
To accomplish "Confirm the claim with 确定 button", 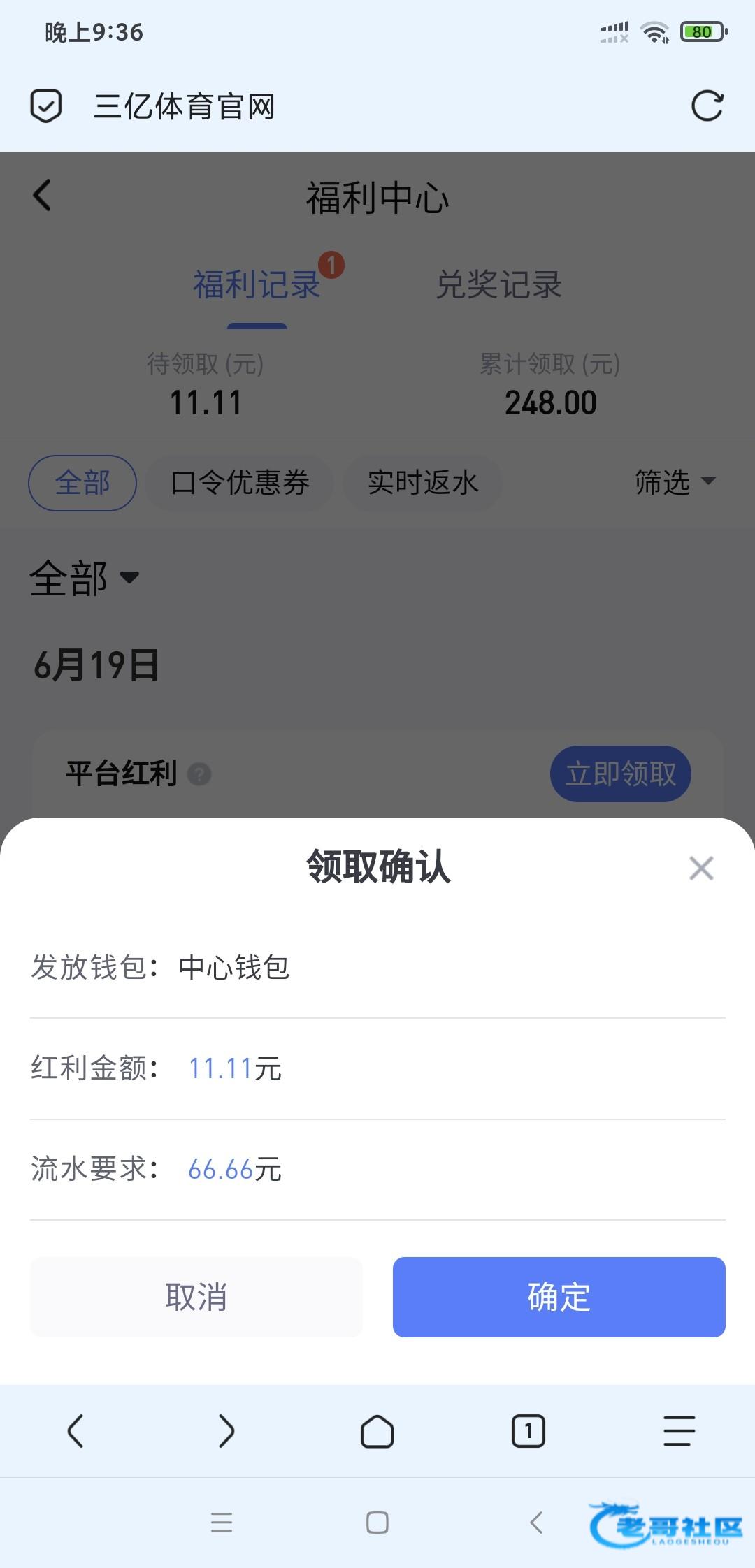I will click(x=559, y=1297).
